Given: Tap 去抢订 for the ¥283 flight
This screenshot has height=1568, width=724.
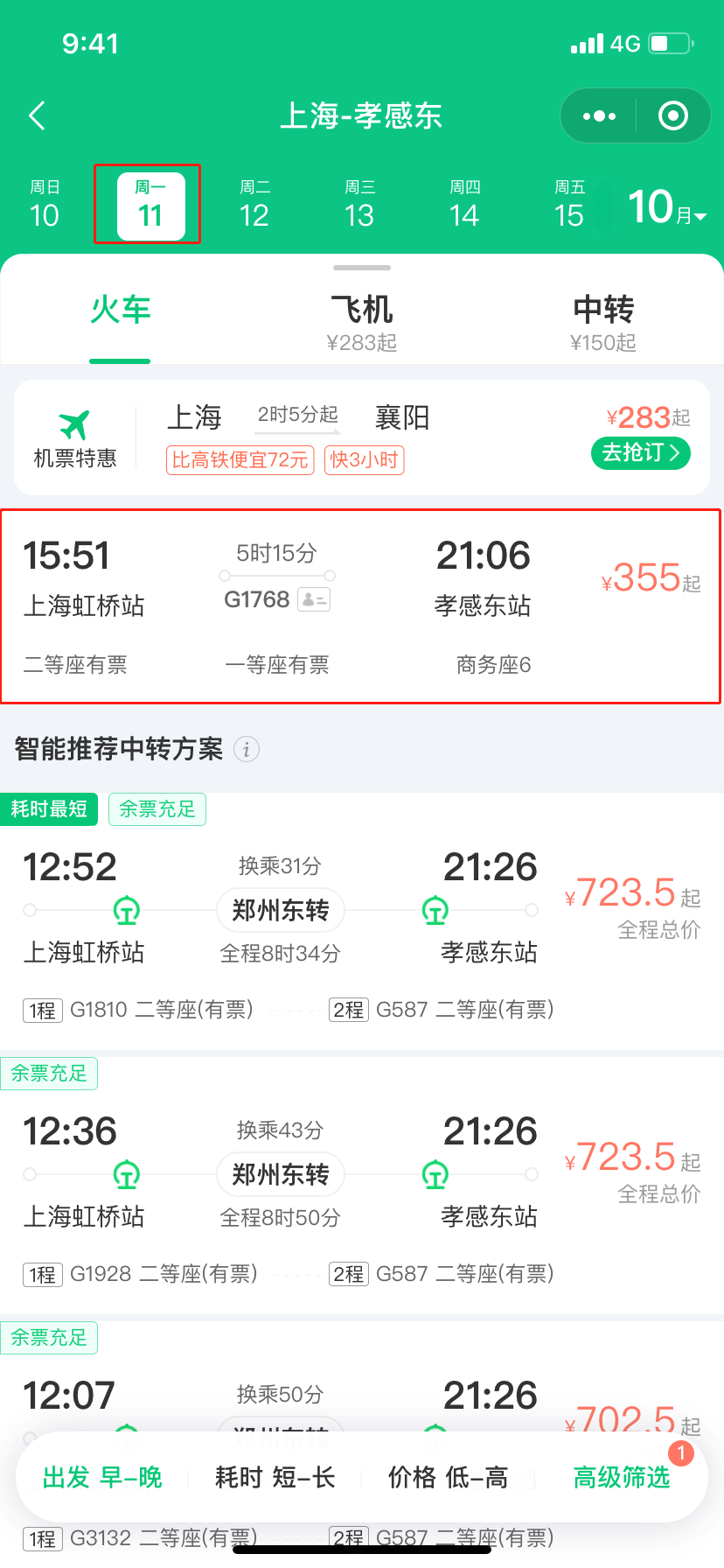Looking at the screenshot, I should pos(641,453).
